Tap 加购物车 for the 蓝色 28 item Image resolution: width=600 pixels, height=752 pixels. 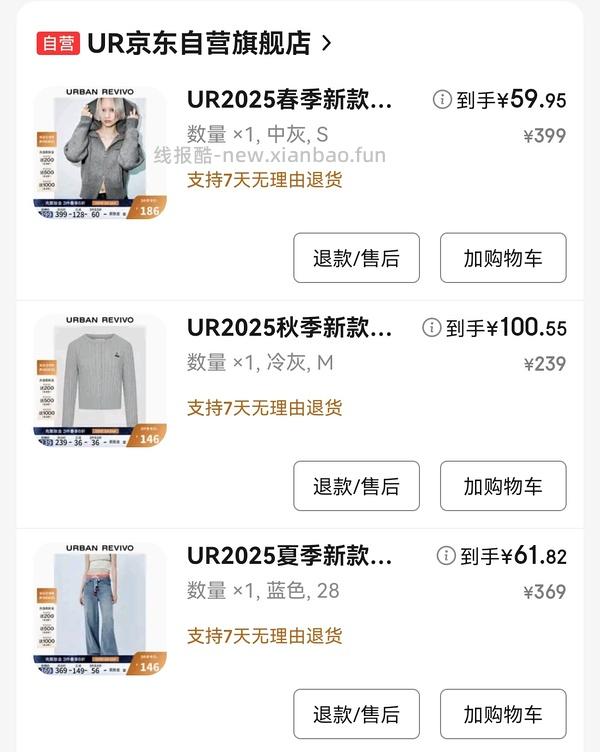point(503,714)
